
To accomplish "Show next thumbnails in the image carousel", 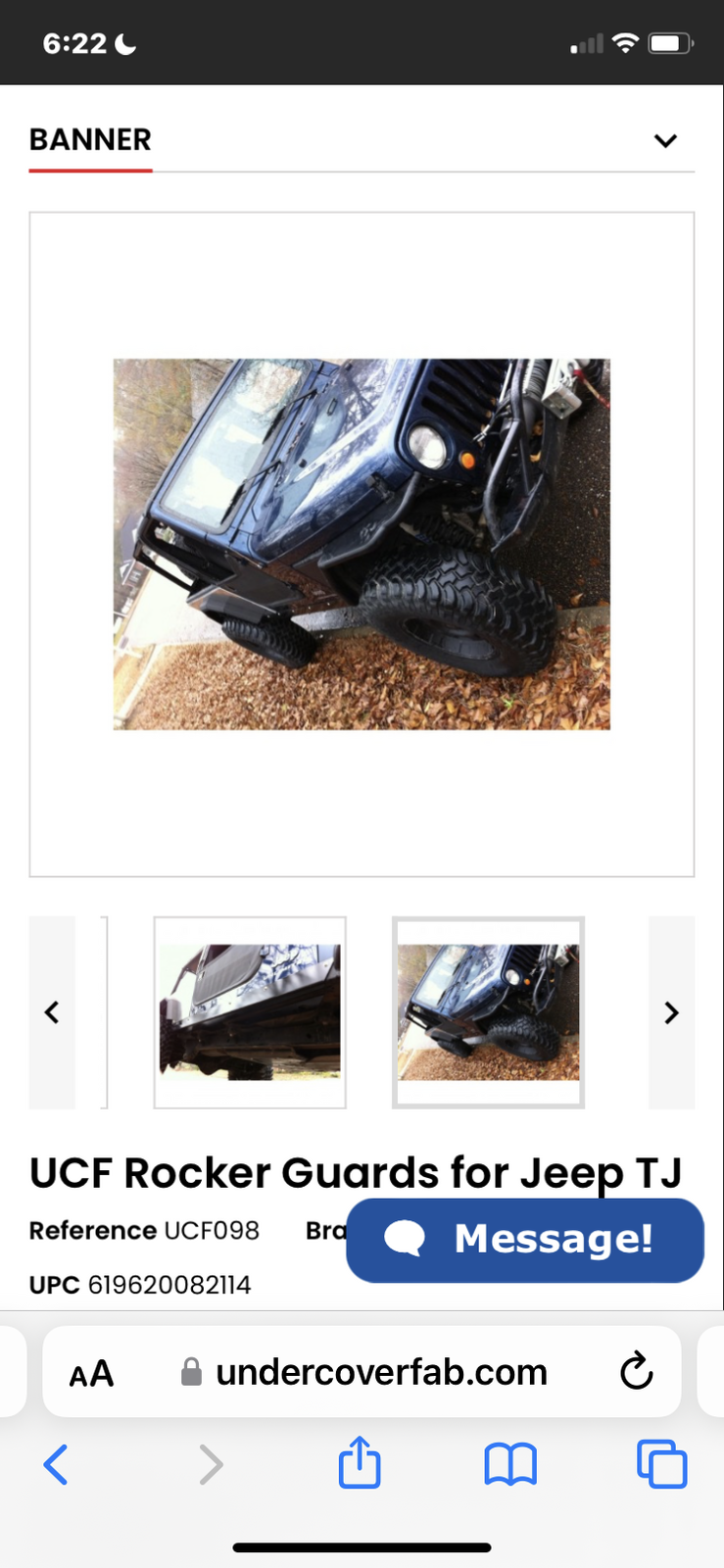I will 671,1012.
